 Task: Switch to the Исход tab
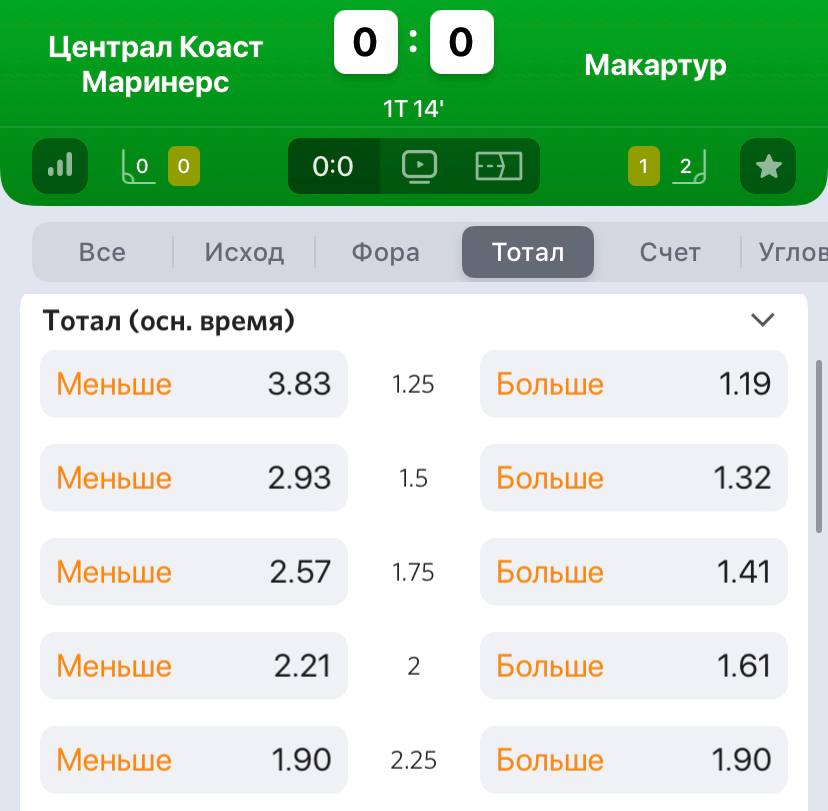click(x=244, y=252)
